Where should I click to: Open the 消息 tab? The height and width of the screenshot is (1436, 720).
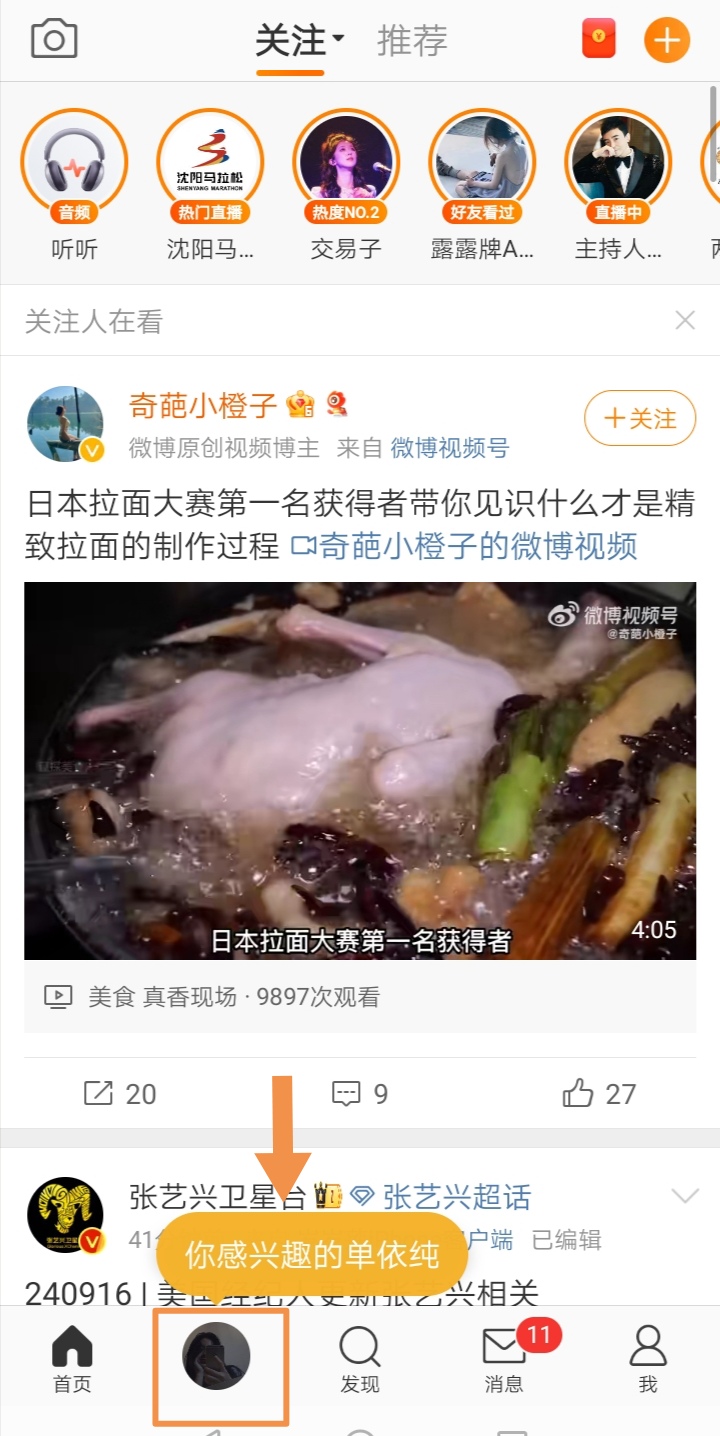(x=504, y=1358)
